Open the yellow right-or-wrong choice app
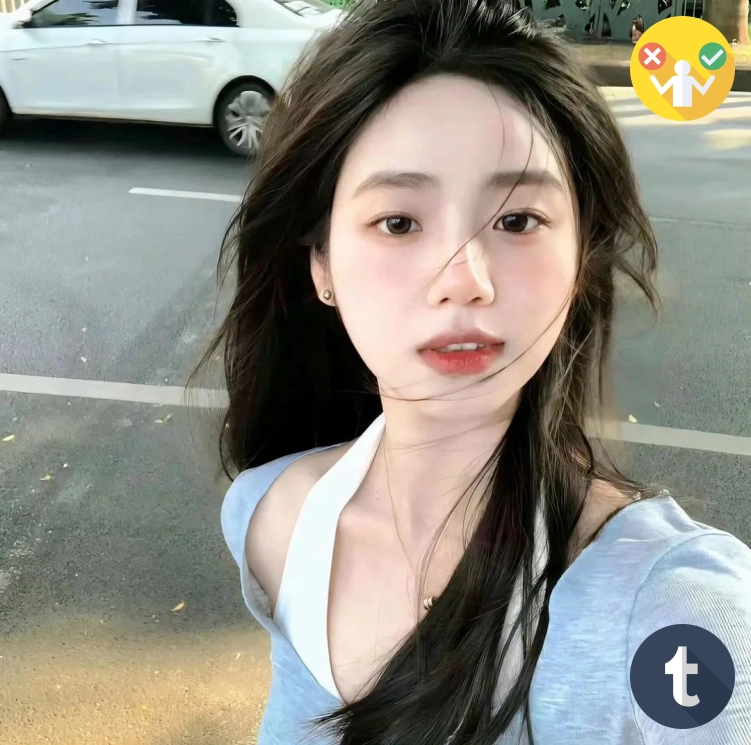751x745 pixels. click(682, 69)
